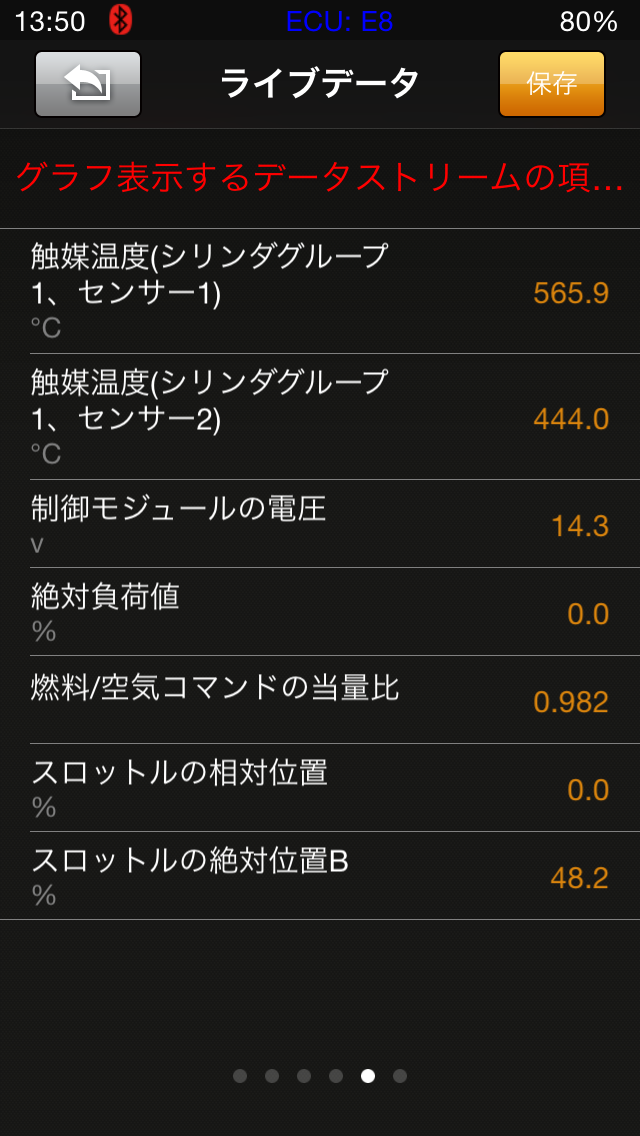Choose the スロットルの絶対位置B row
Image resolution: width=640 pixels, height=1136 pixels.
(320, 876)
